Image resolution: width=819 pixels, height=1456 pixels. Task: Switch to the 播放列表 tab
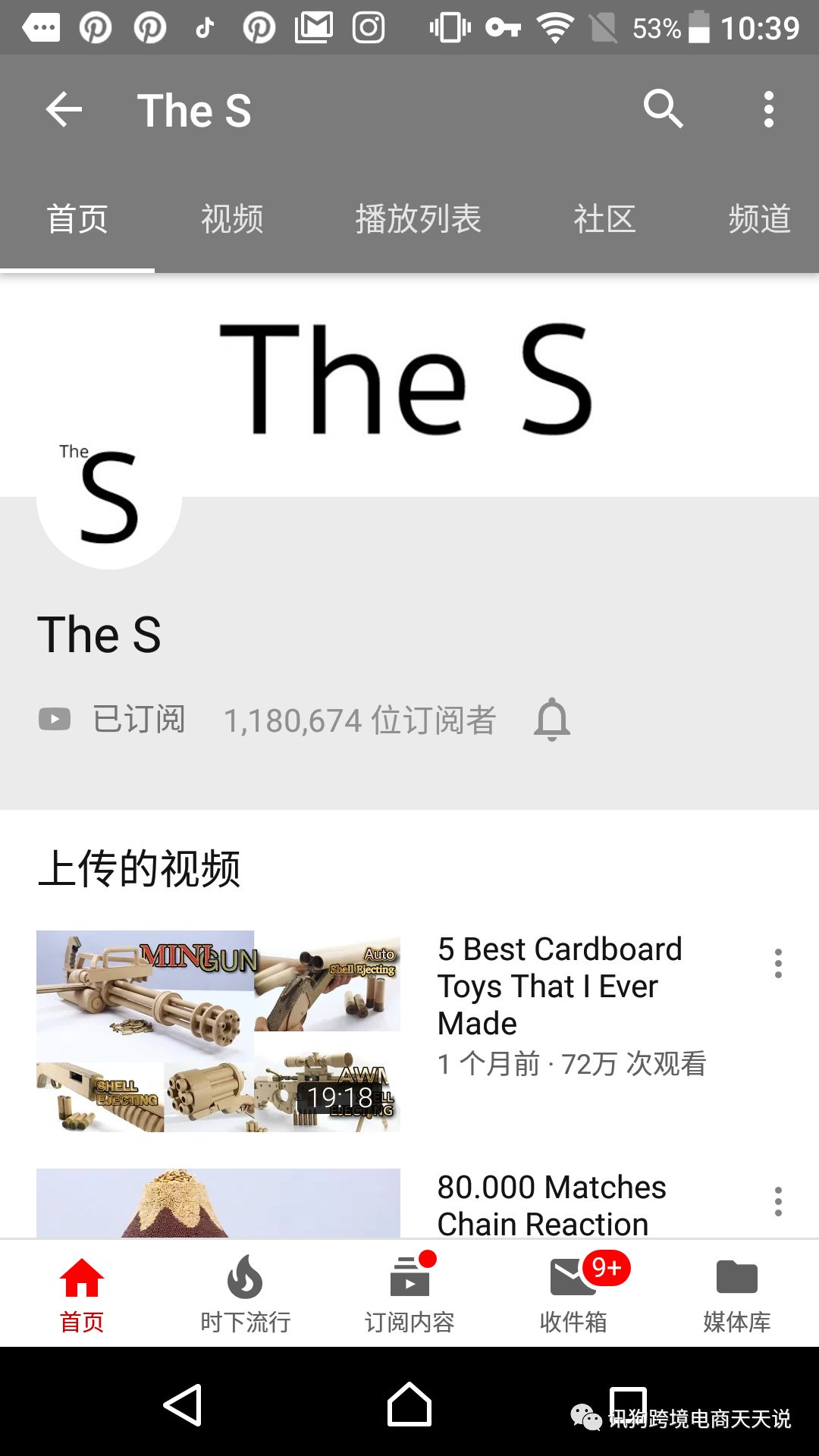[x=418, y=219]
